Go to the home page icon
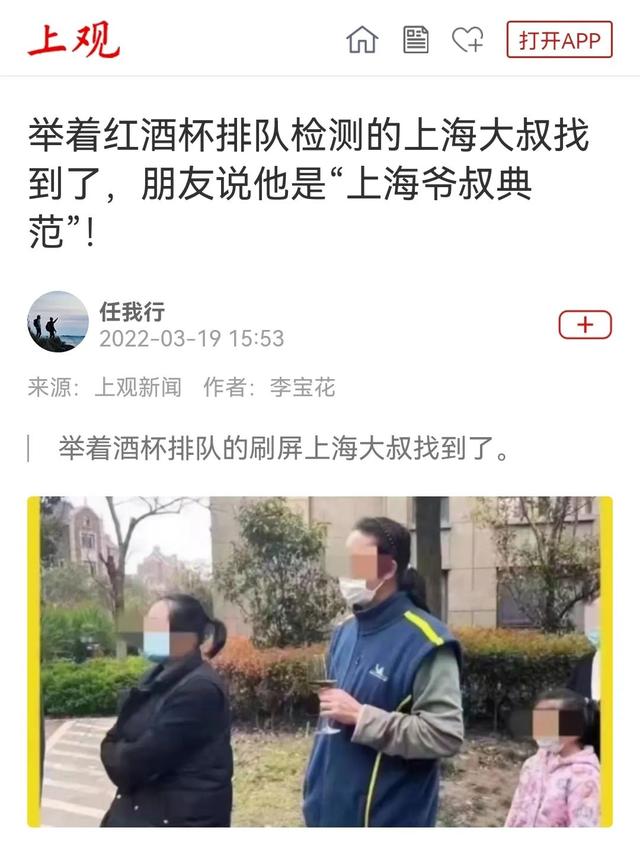Viewport: 640px width, 850px height. pos(362,40)
